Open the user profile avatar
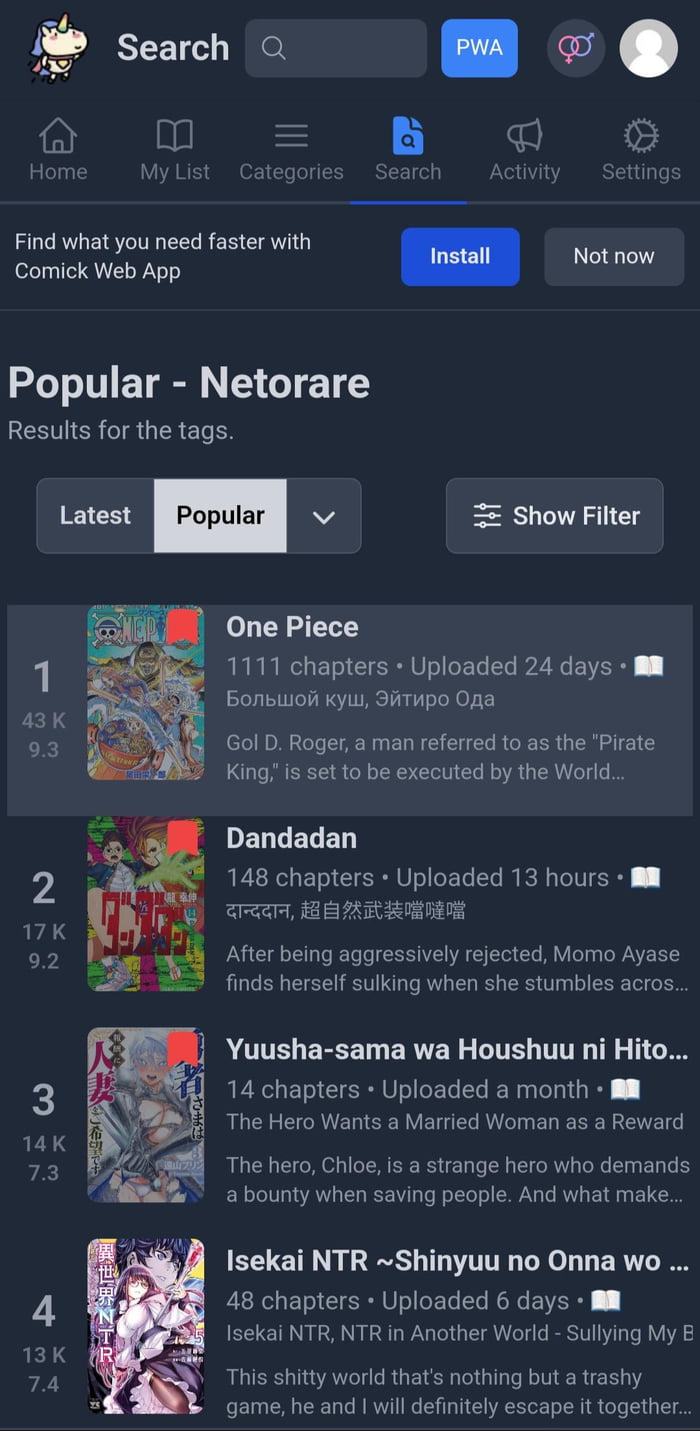Screen dimensions: 700x1431 [x=648, y=48]
